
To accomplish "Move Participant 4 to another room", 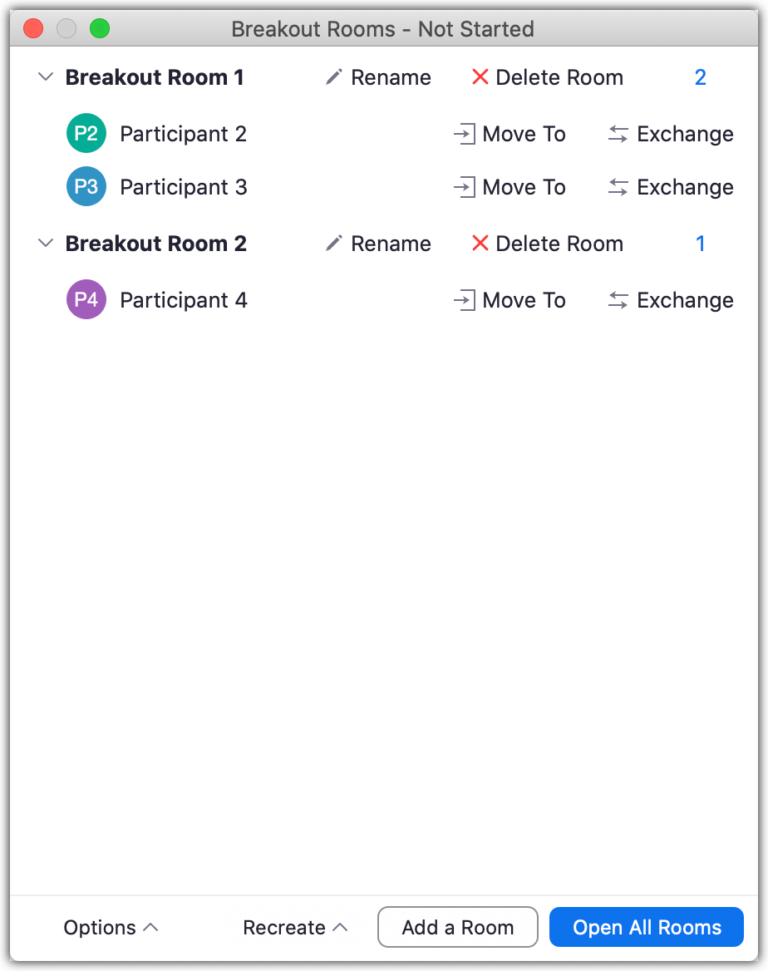I will point(510,300).
